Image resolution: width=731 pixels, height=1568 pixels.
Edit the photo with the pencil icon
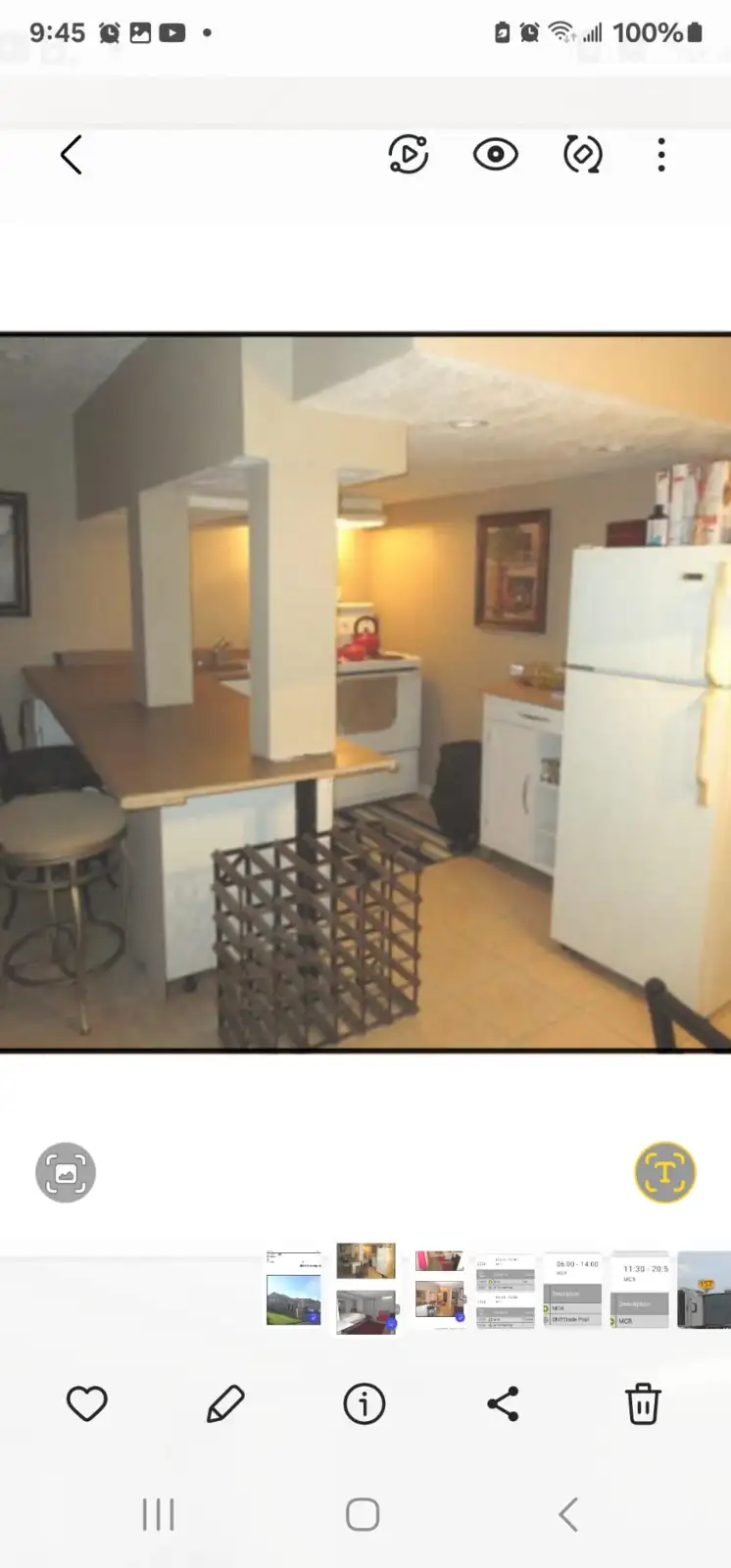225,1403
